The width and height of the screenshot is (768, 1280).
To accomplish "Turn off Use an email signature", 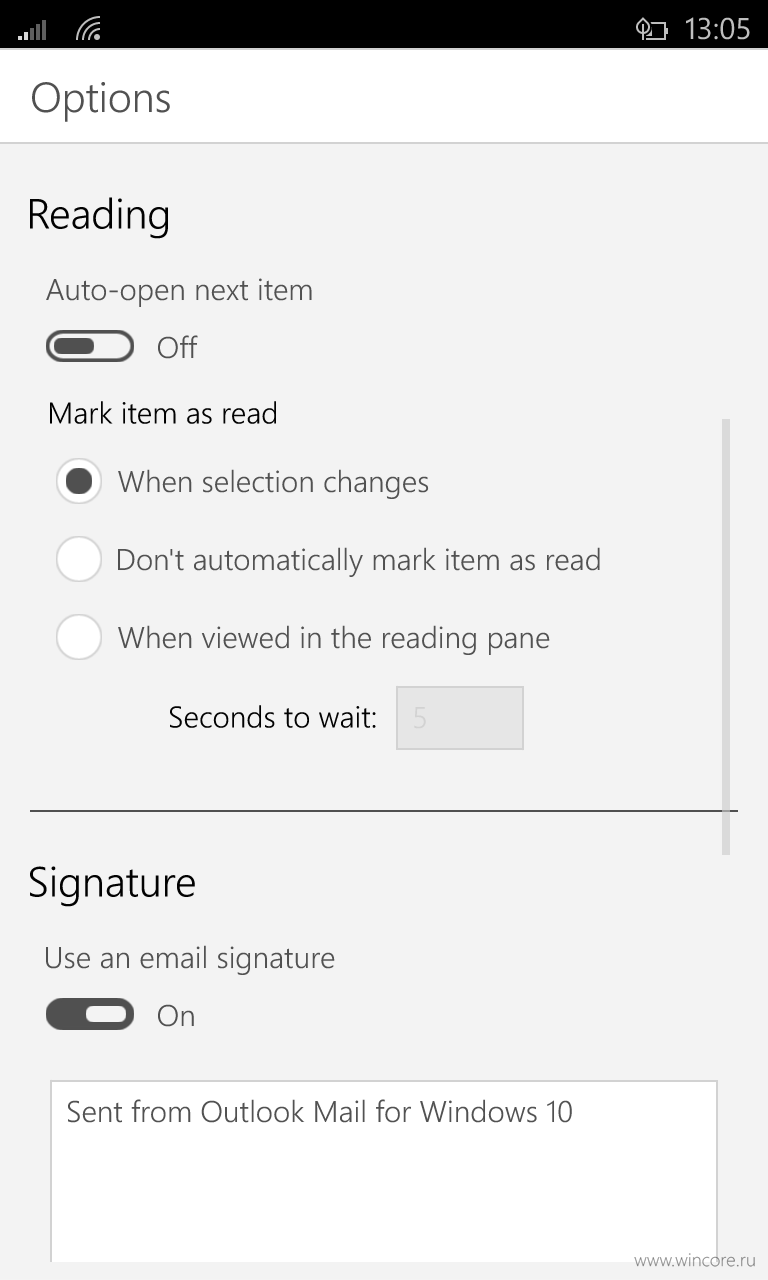I will tap(90, 1015).
